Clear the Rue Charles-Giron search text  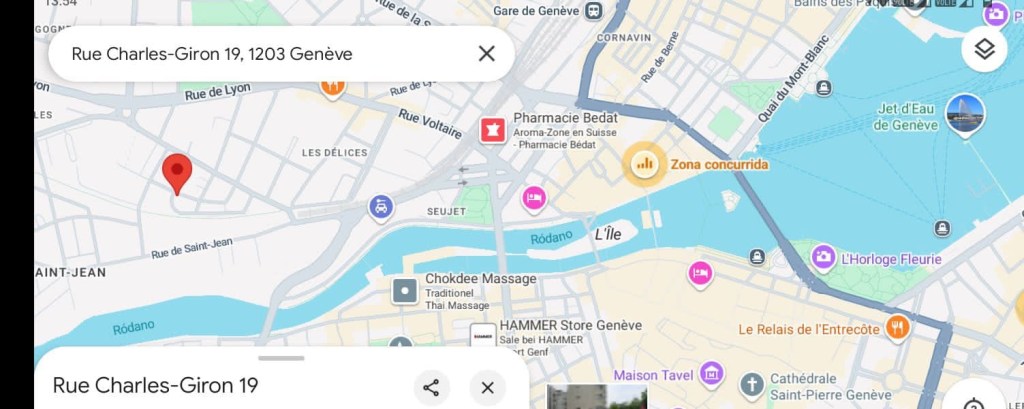pos(486,54)
